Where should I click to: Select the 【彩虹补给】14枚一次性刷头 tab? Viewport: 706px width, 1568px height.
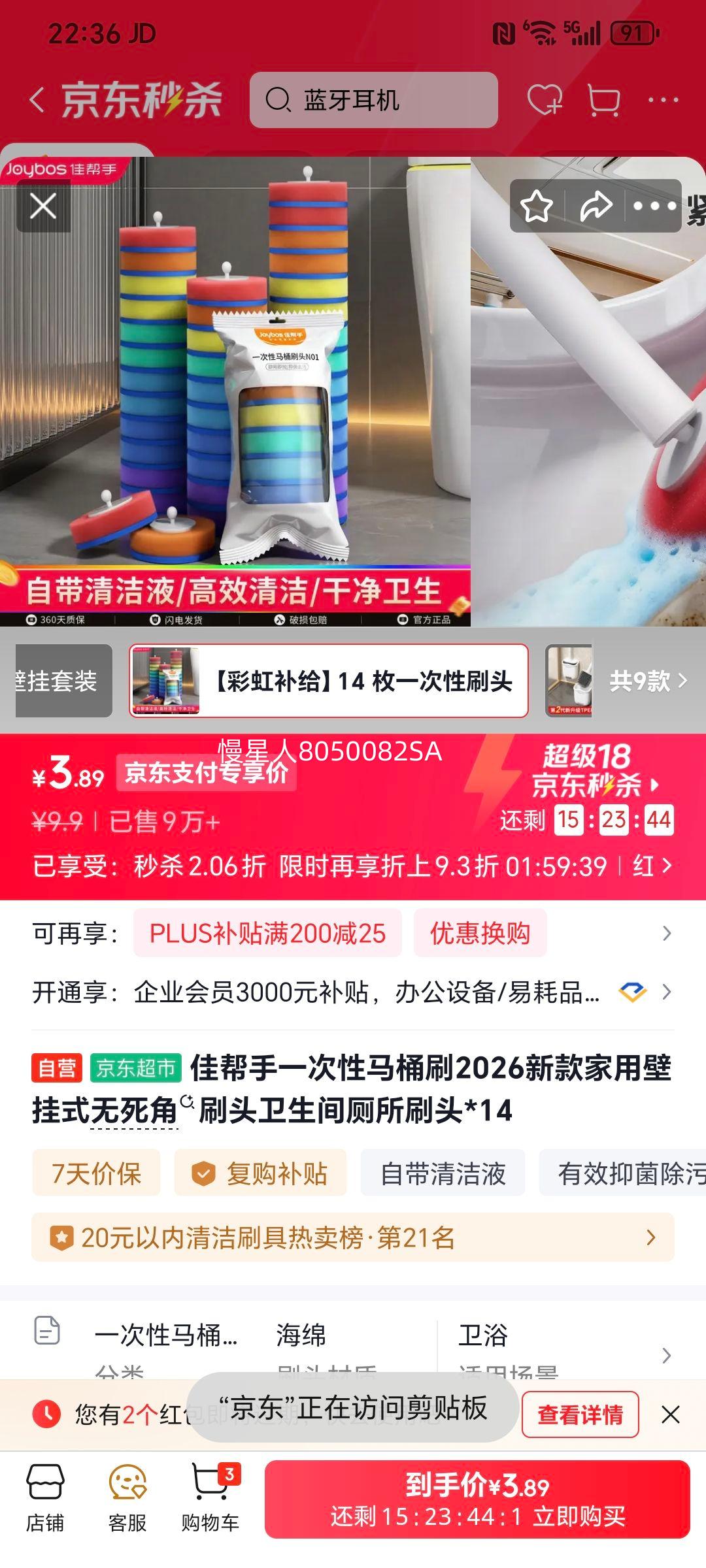327,681
